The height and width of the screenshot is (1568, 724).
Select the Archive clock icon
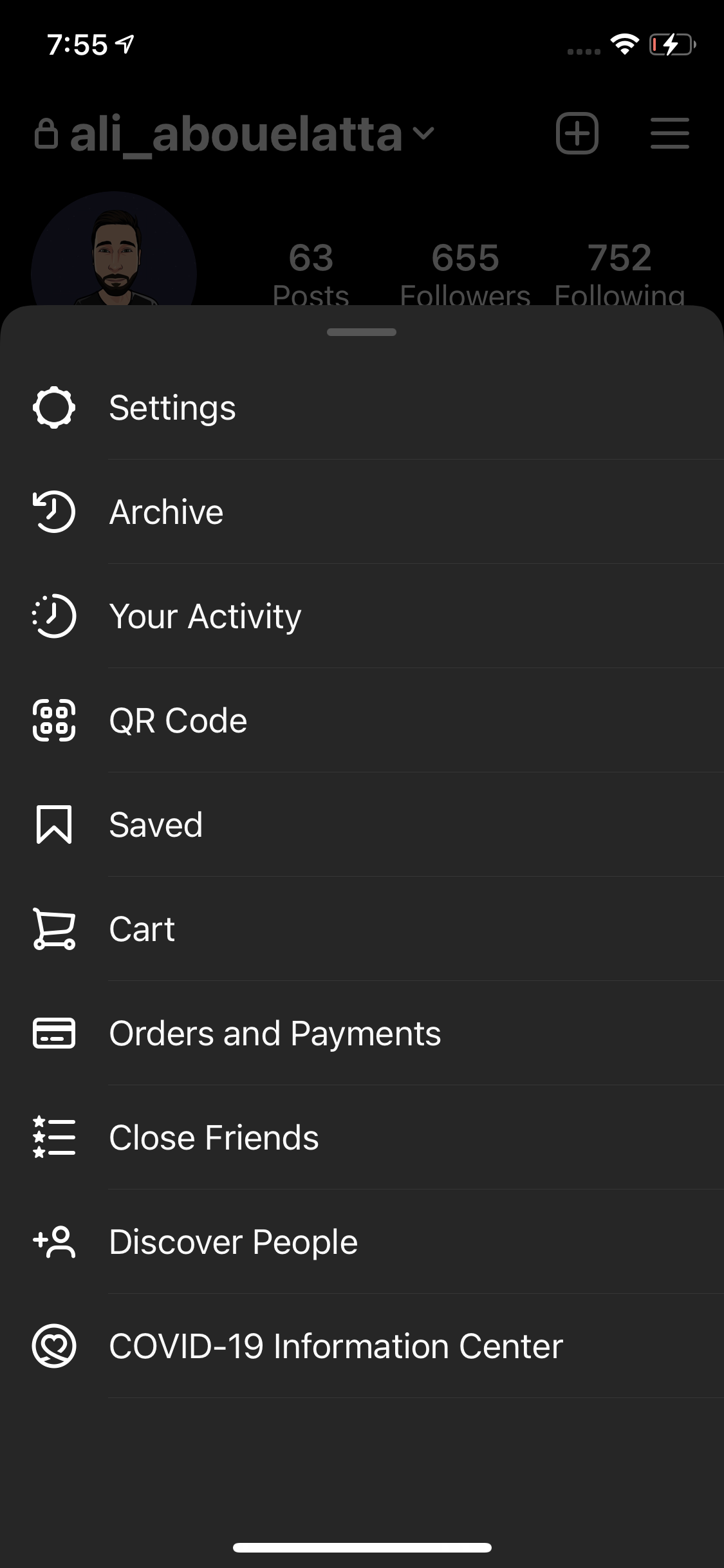(55, 512)
